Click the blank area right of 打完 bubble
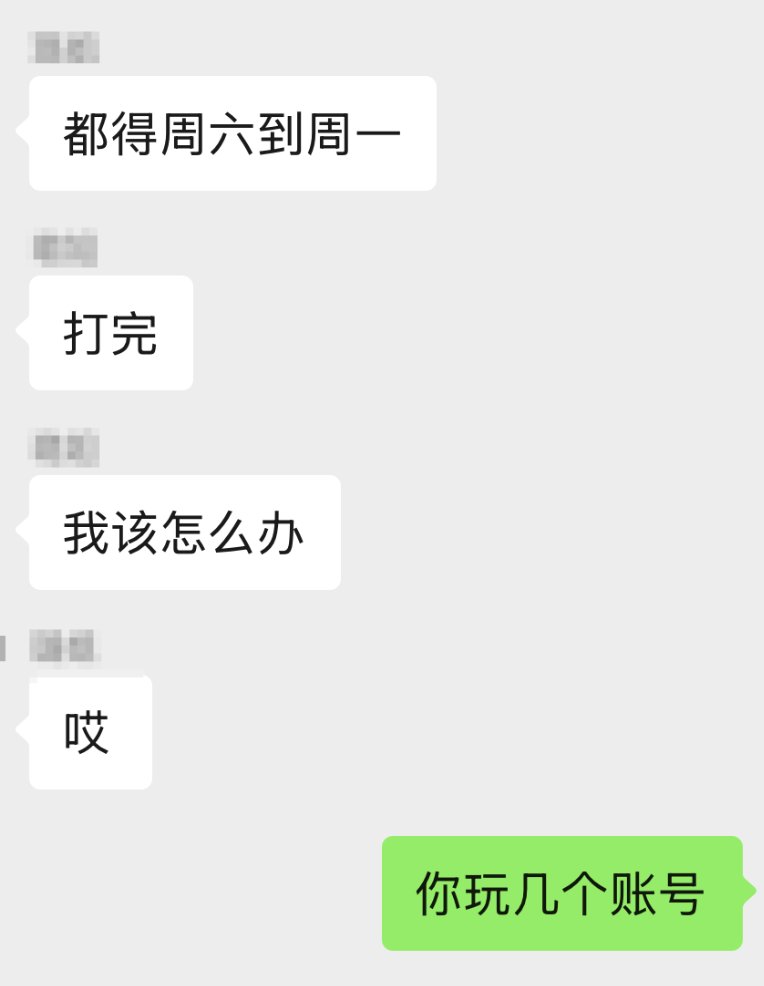The height and width of the screenshot is (986, 764). [400, 333]
